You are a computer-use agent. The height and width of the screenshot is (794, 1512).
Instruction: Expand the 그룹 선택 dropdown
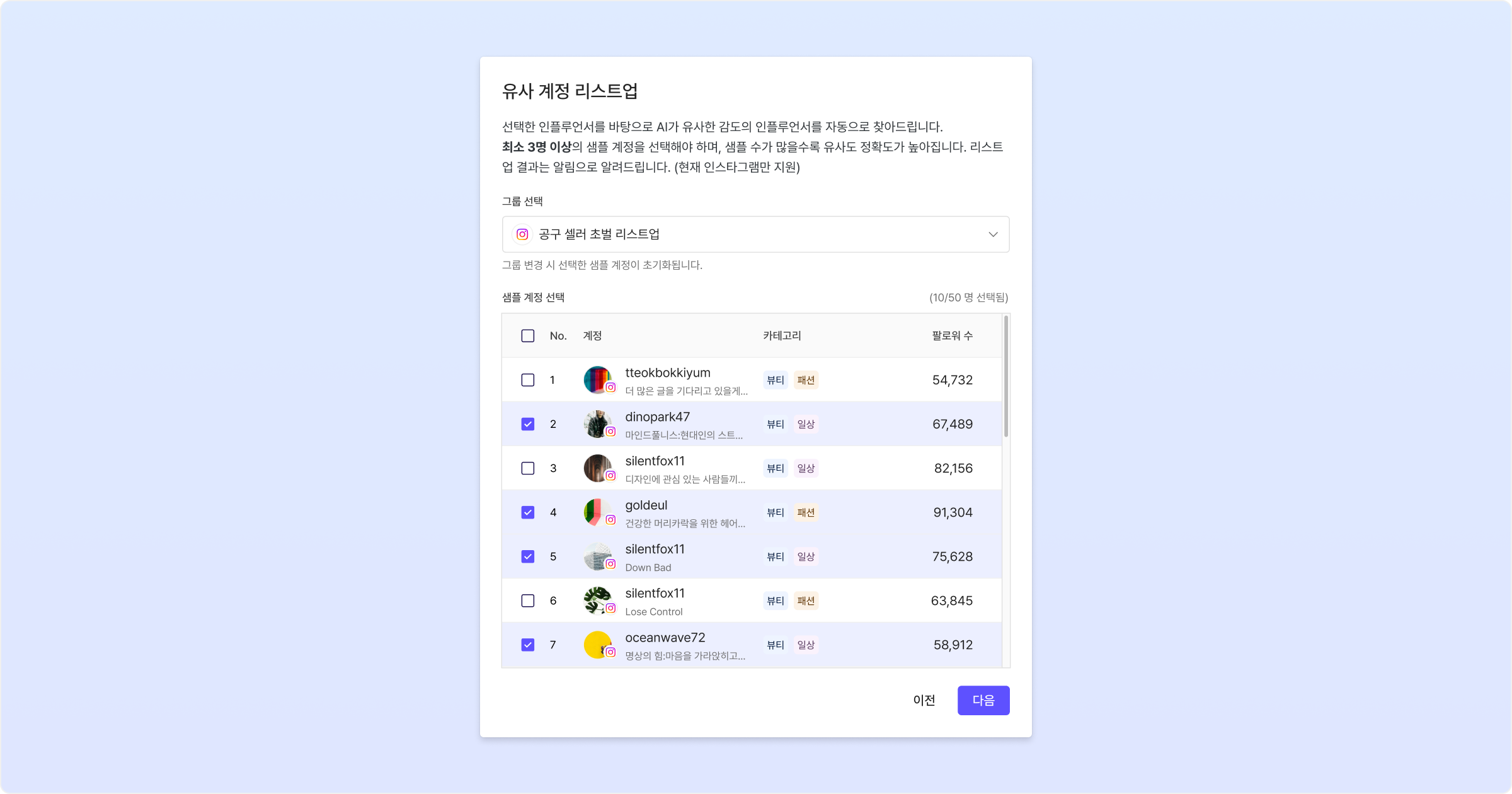(755, 234)
